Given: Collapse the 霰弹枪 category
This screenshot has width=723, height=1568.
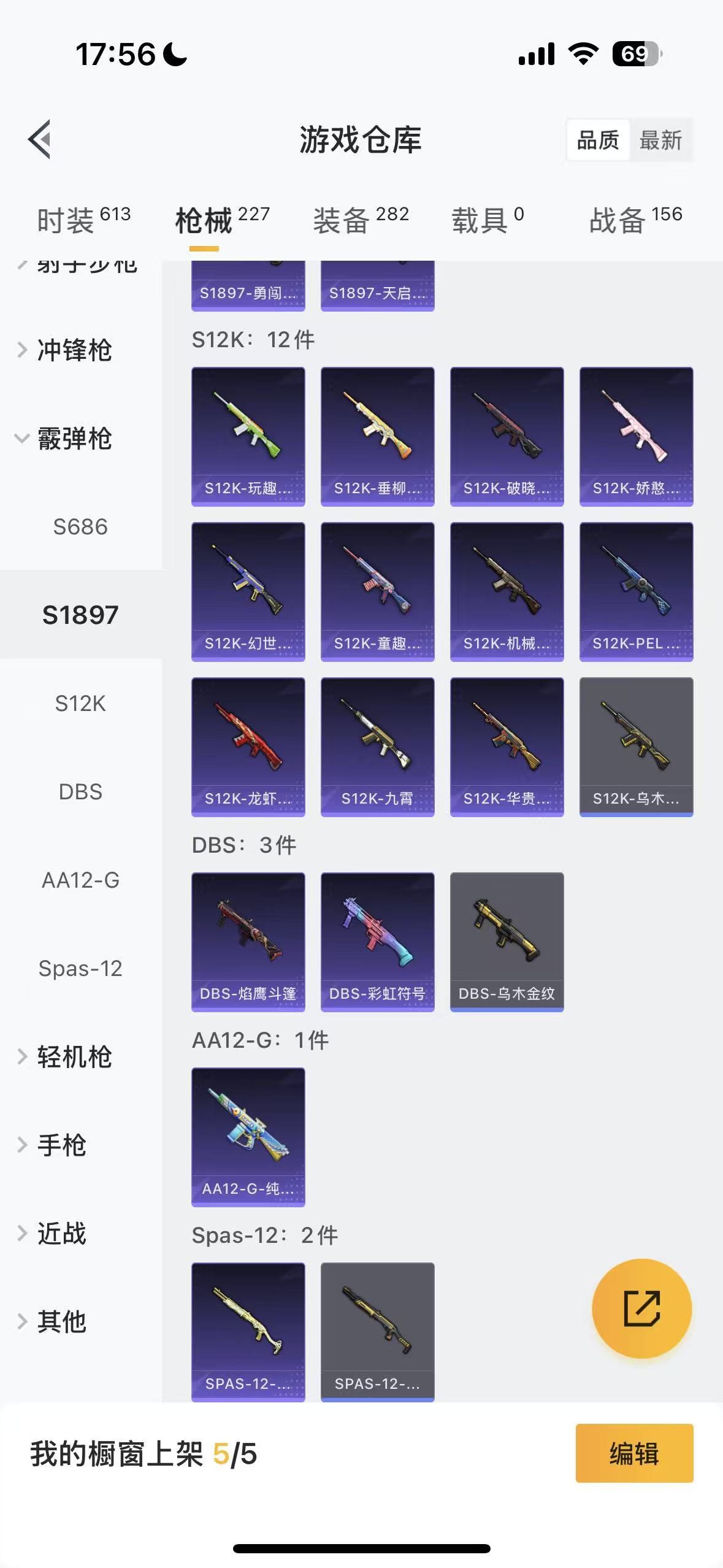Looking at the screenshot, I should (x=74, y=439).
